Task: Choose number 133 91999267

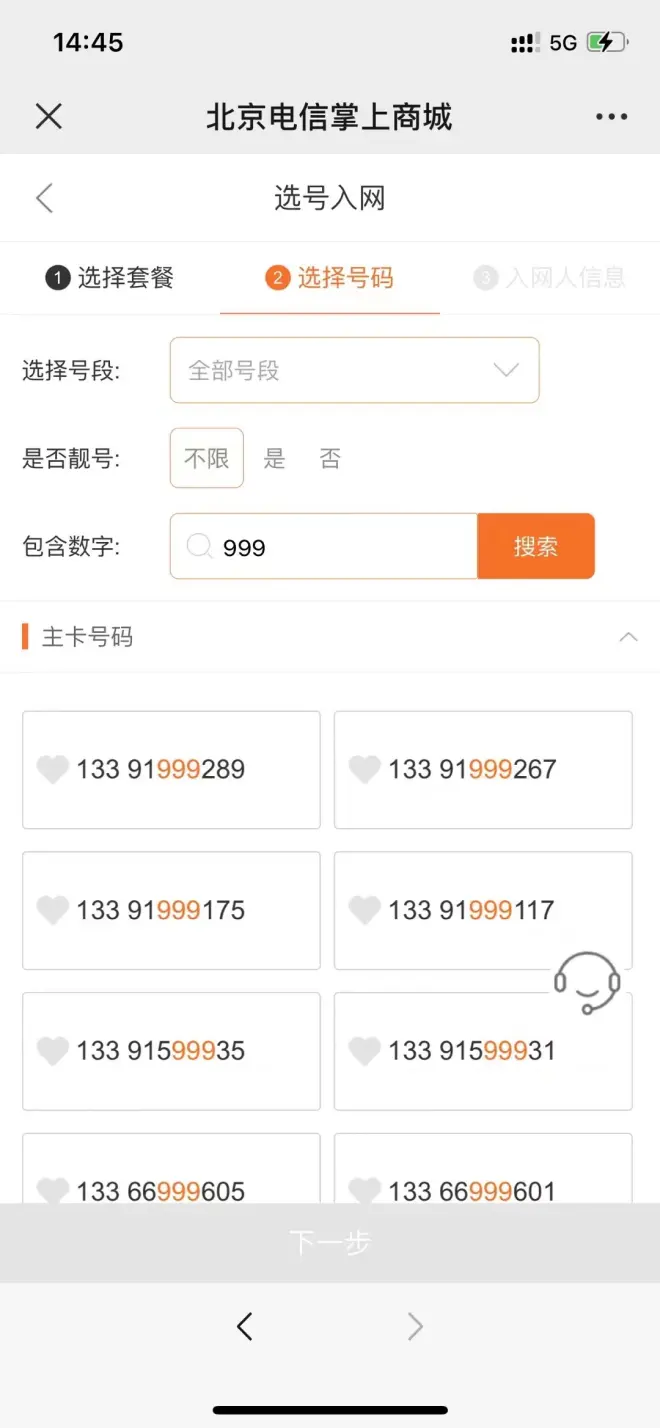Action: [484, 770]
